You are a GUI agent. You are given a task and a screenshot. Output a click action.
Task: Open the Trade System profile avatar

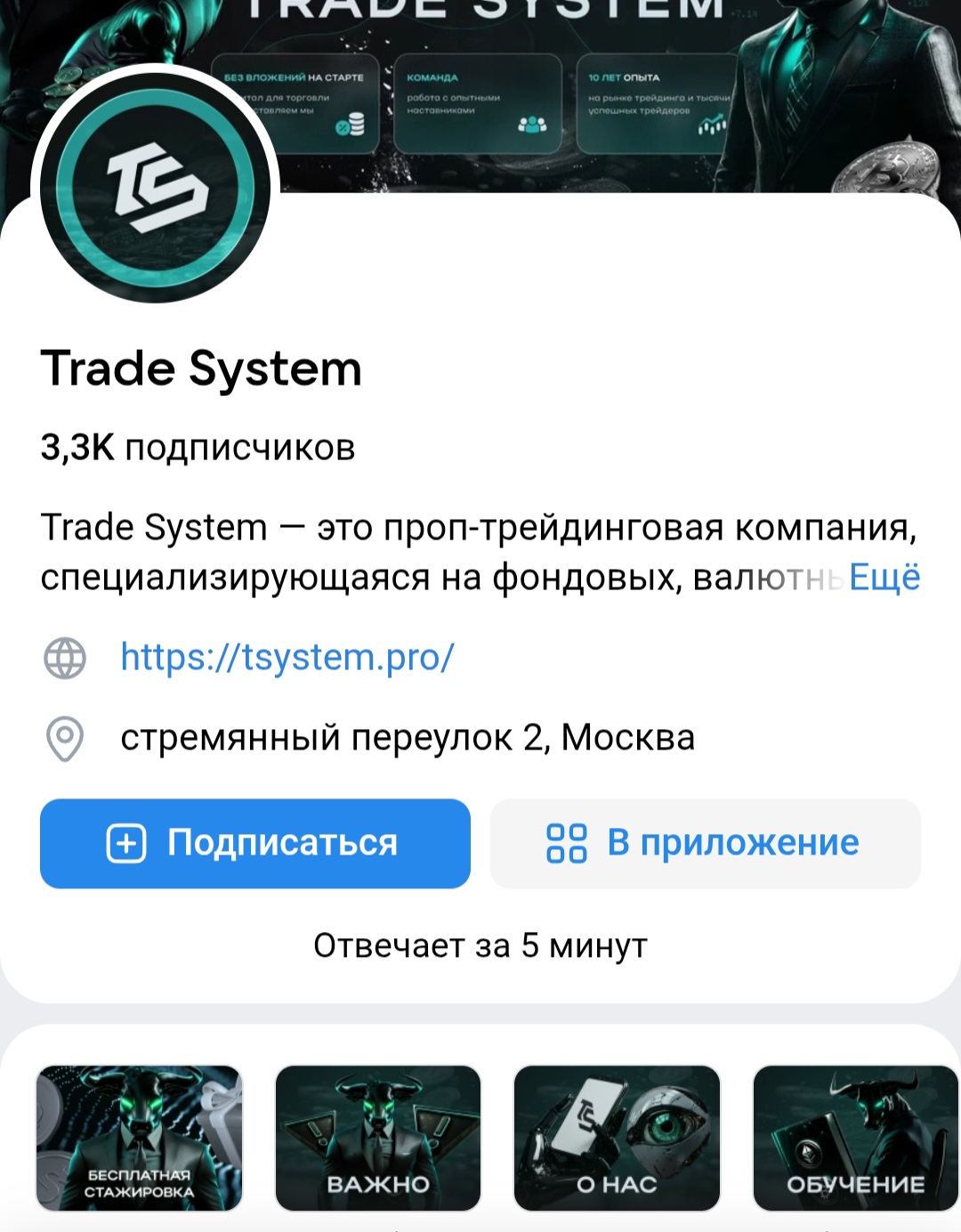pos(153,190)
